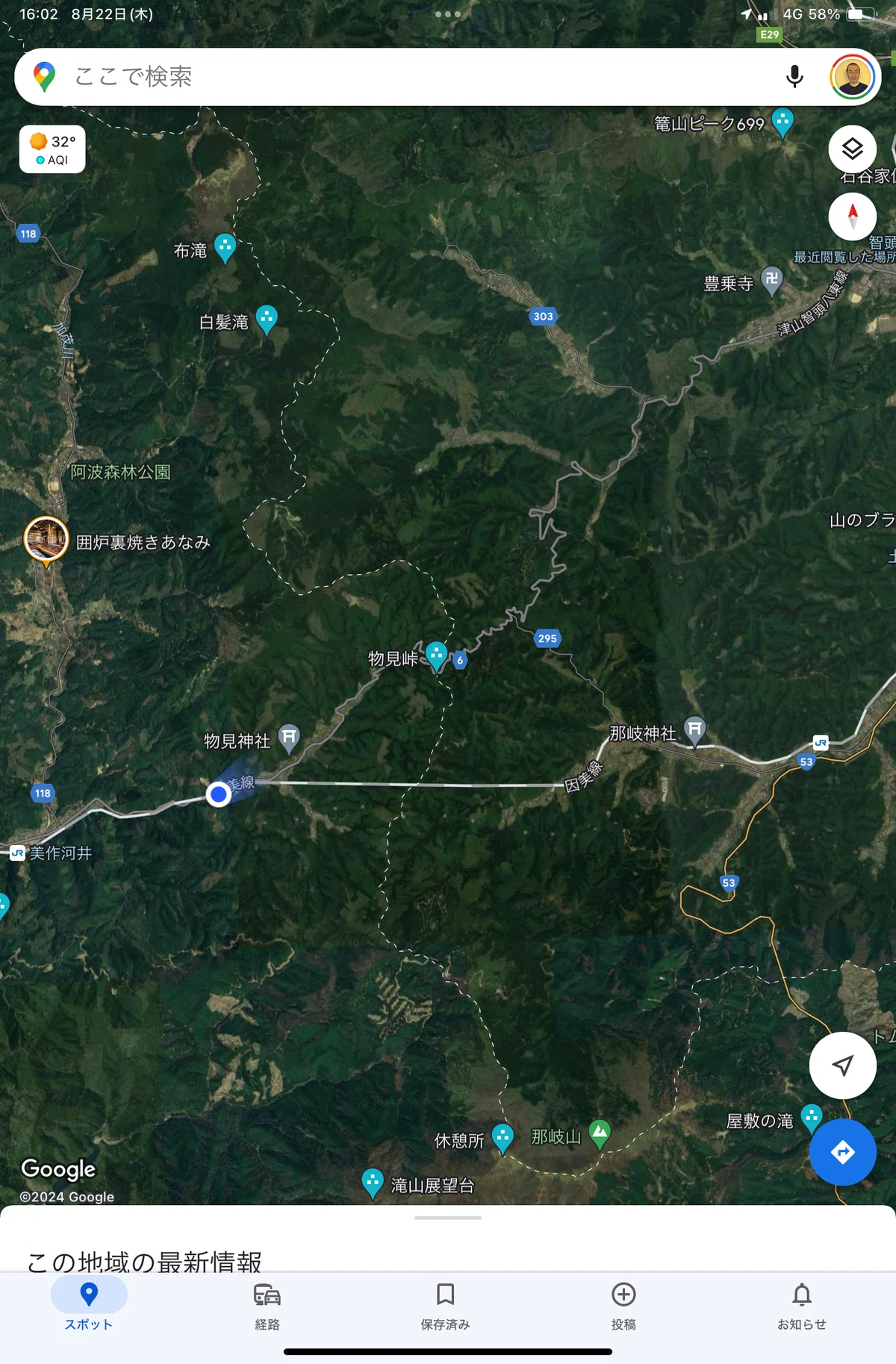Switch to the 保存済み tab
Screen dimensions: 896x1364
coord(445,1307)
